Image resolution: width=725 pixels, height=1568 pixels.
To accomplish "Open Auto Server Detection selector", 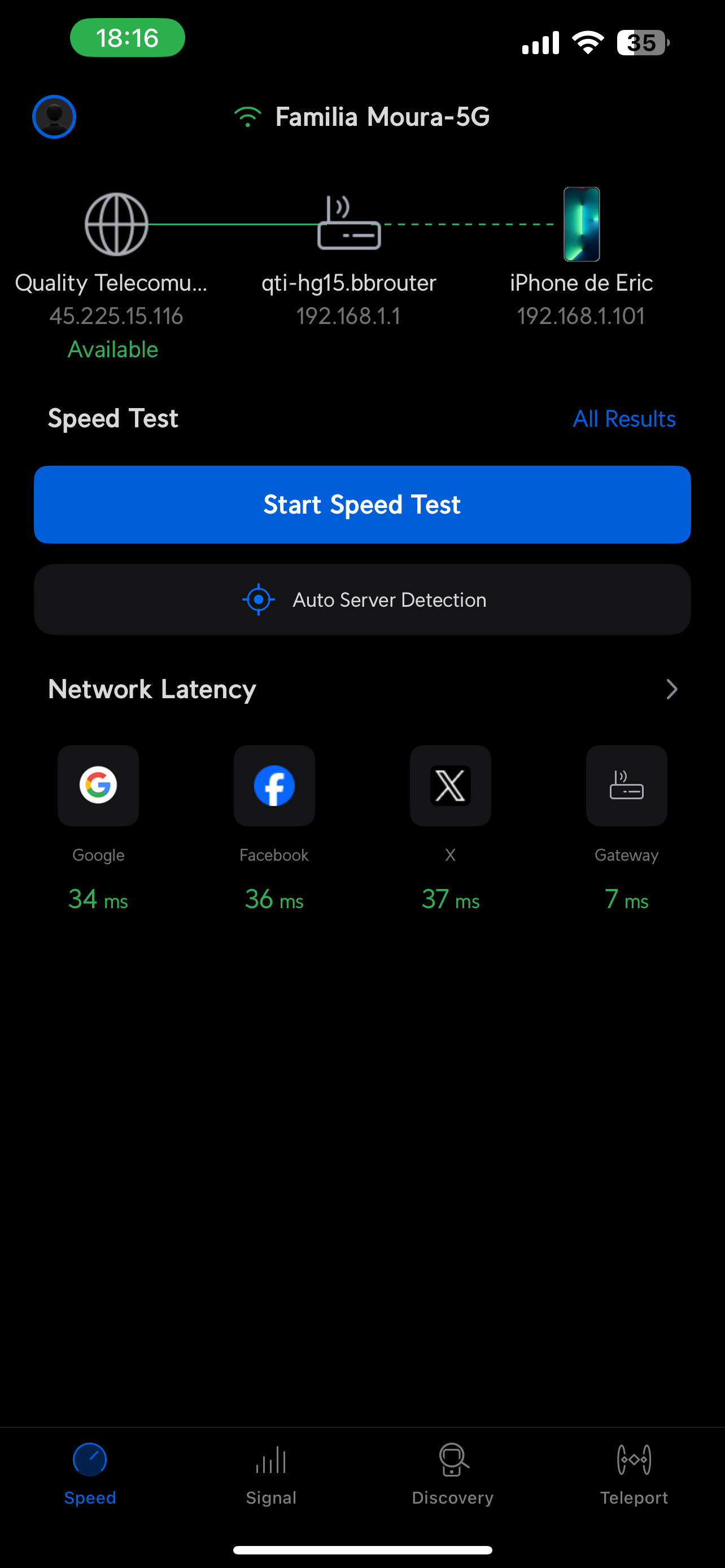I will coord(362,599).
